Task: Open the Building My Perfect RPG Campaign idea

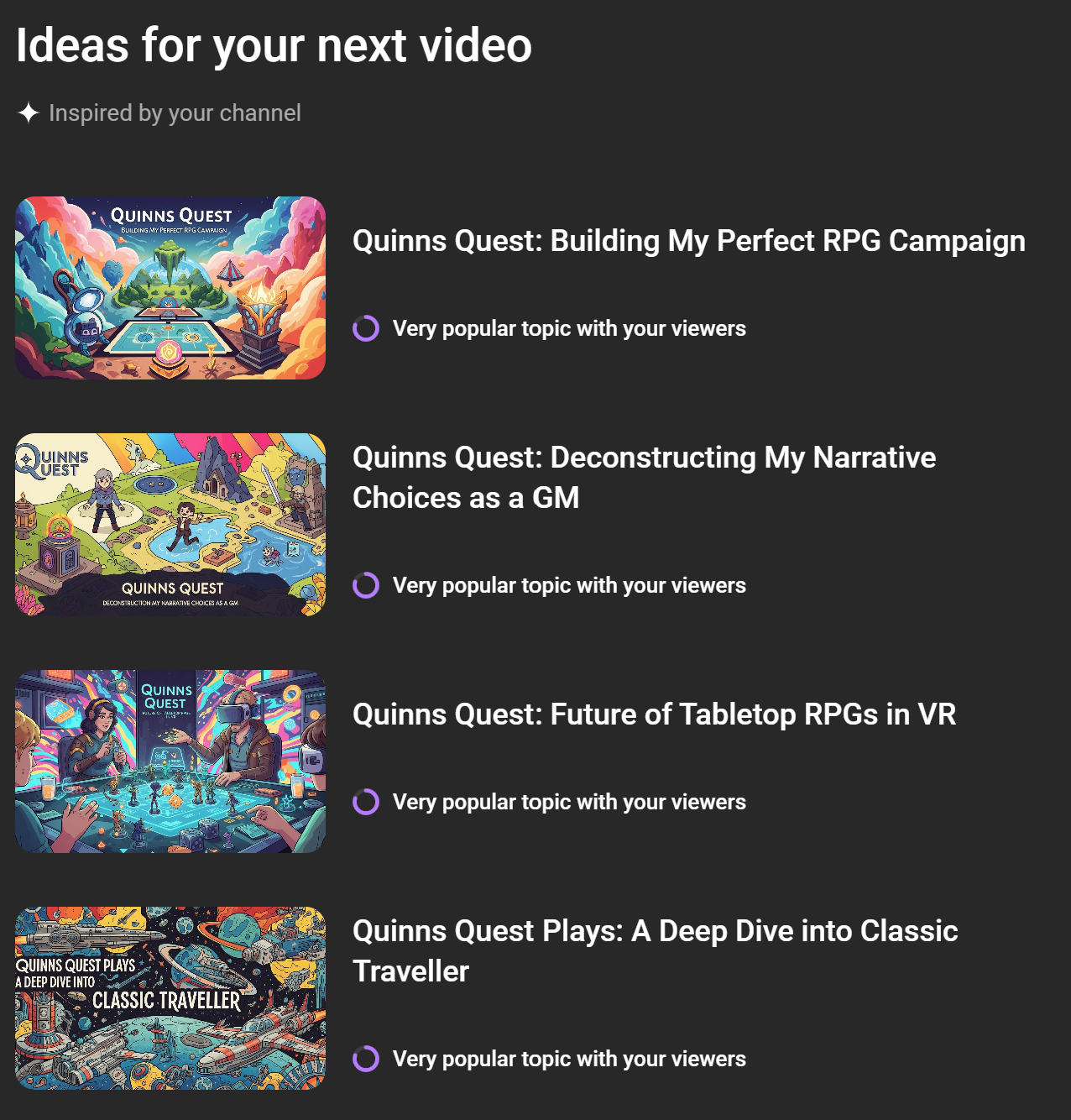Action: tap(688, 241)
